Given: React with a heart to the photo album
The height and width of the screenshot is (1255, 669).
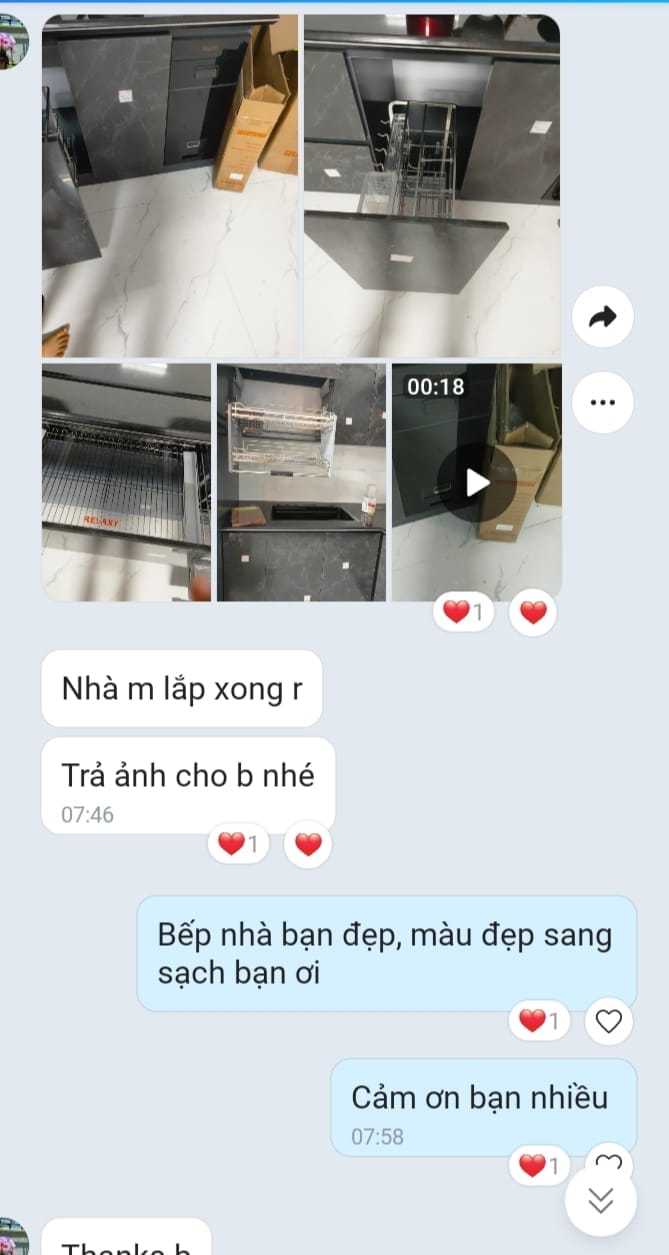Looking at the screenshot, I should click(533, 613).
